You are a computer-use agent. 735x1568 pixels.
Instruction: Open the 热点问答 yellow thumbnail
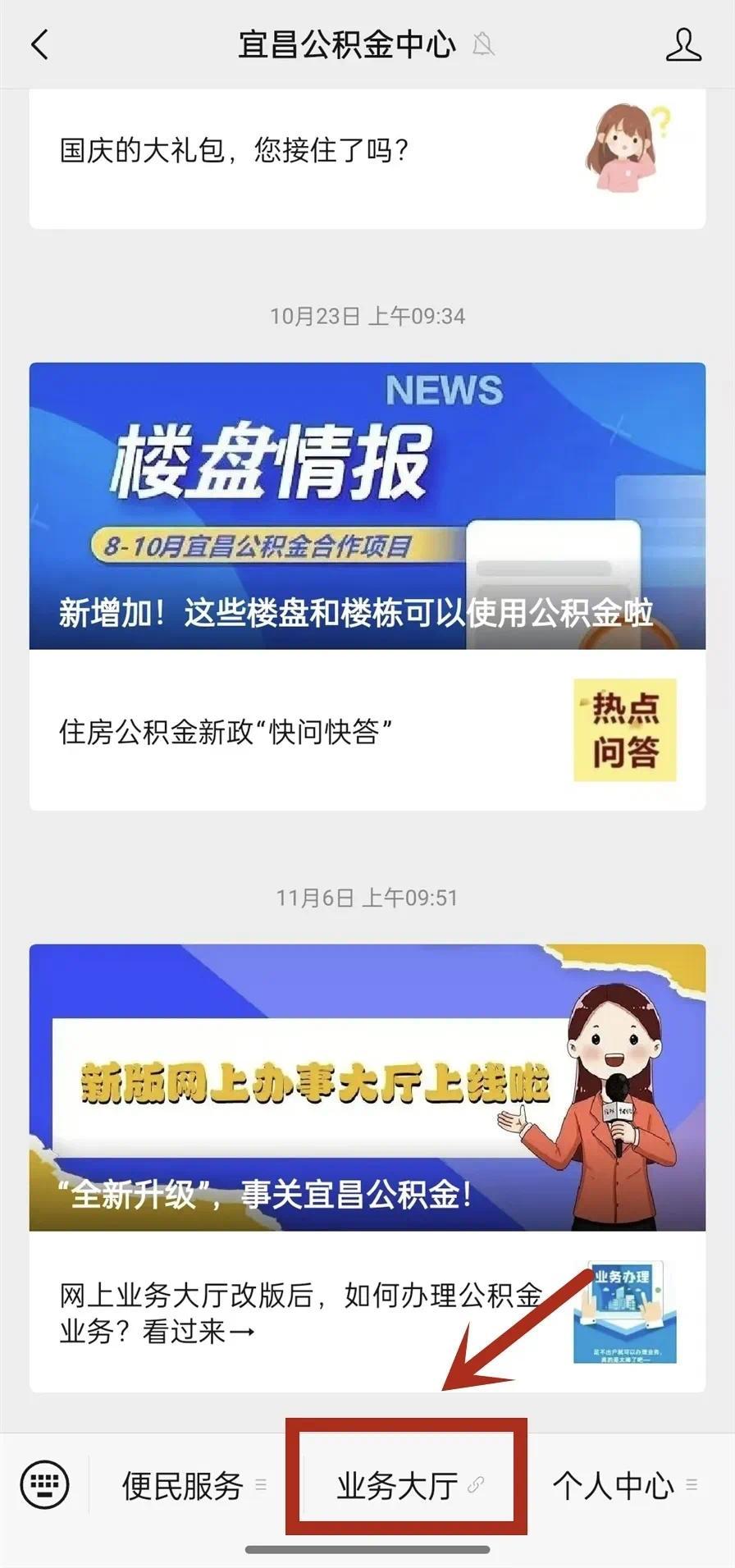pyautogui.click(x=625, y=729)
